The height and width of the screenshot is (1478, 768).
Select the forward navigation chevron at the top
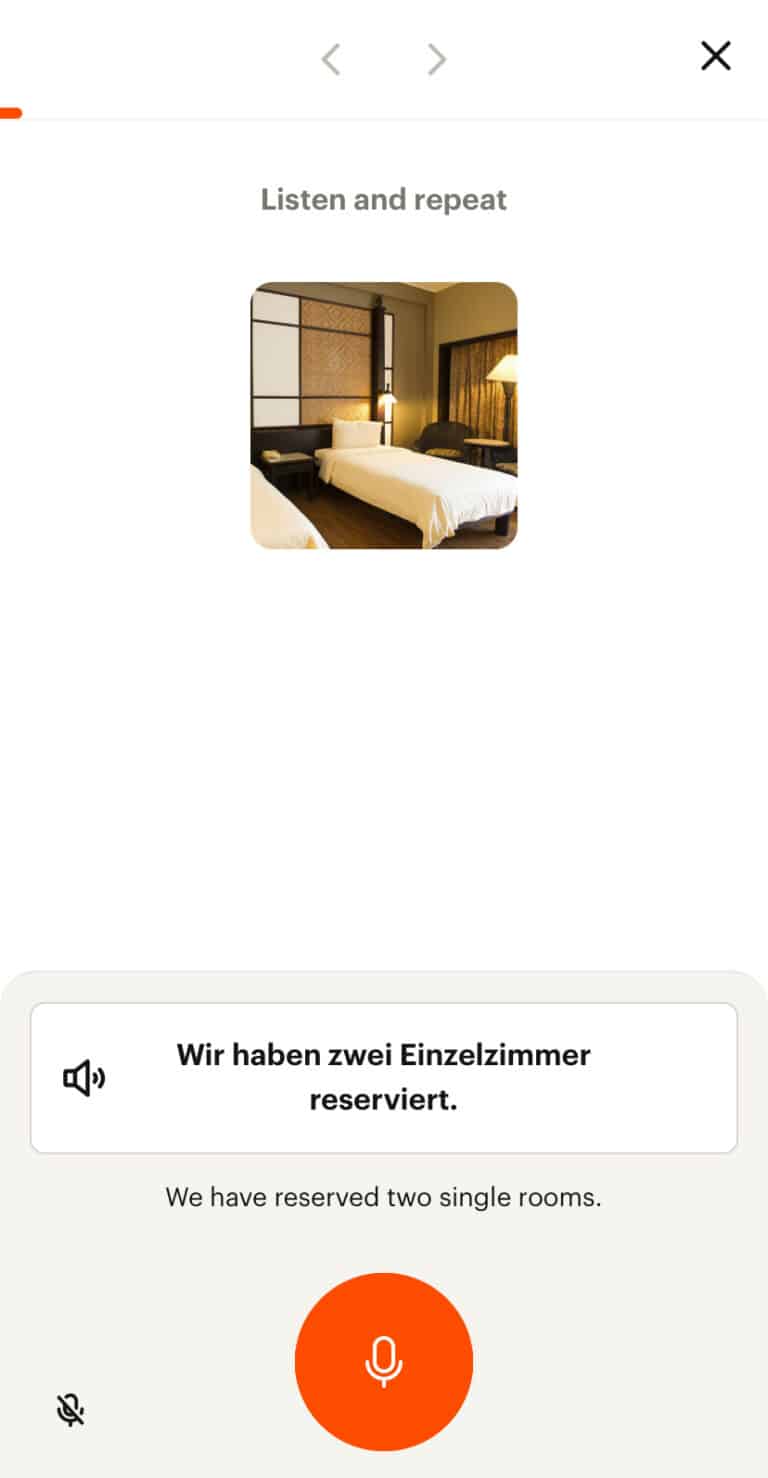pos(436,59)
